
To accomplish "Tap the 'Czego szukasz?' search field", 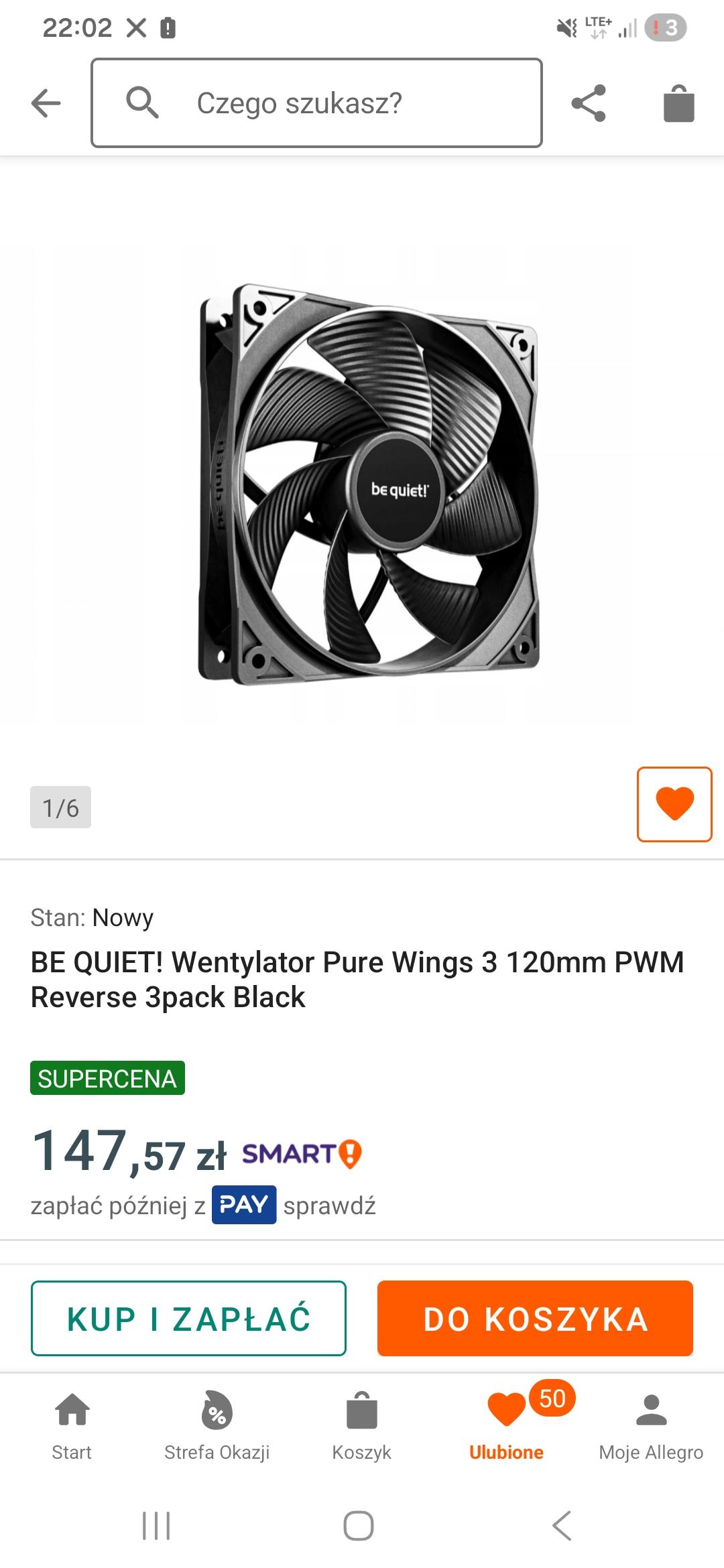I will click(x=316, y=103).
